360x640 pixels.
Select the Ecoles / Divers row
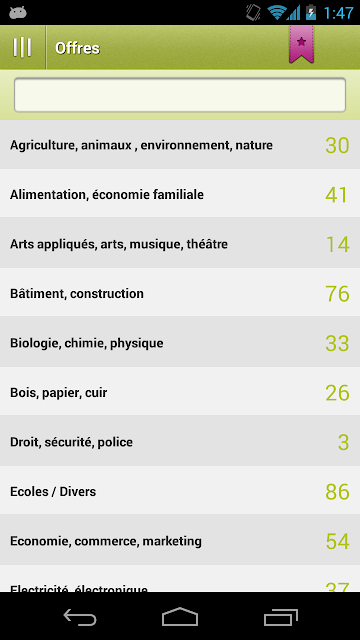point(180,491)
